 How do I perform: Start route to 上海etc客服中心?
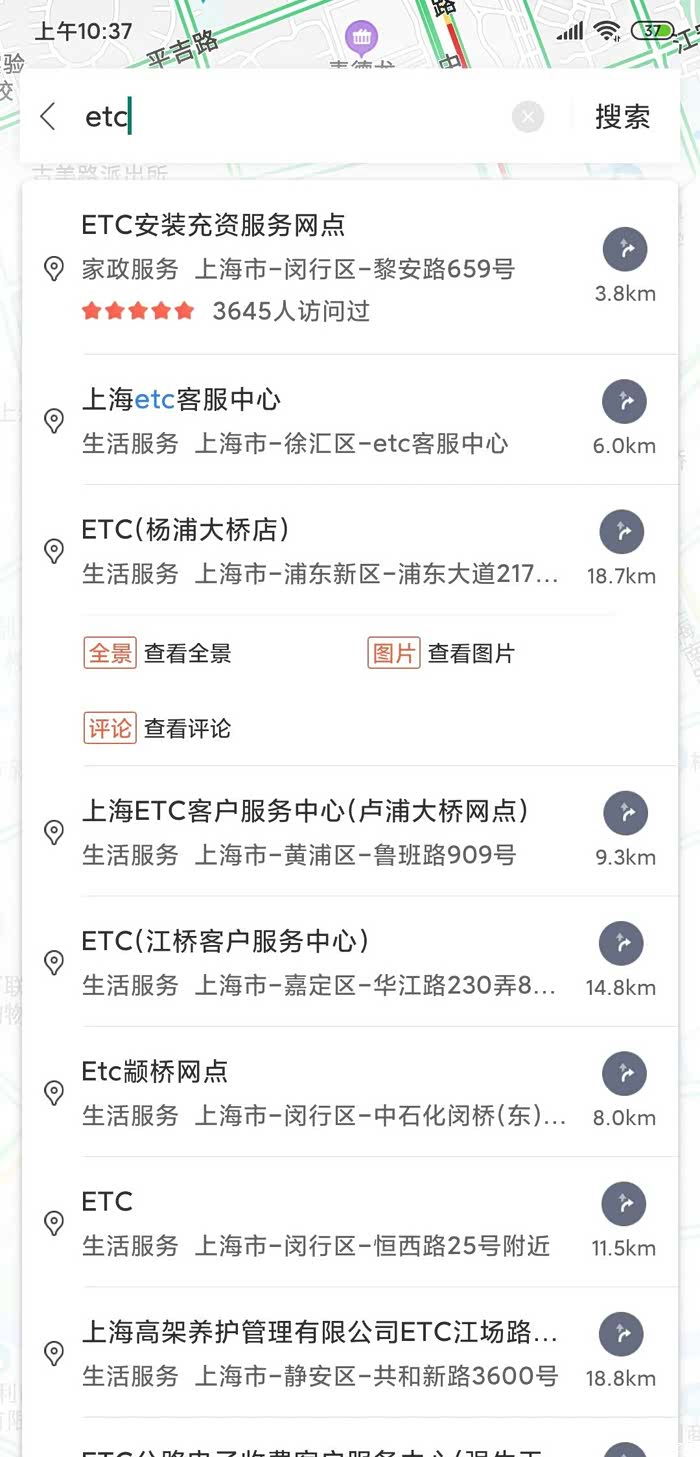(x=624, y=402)
